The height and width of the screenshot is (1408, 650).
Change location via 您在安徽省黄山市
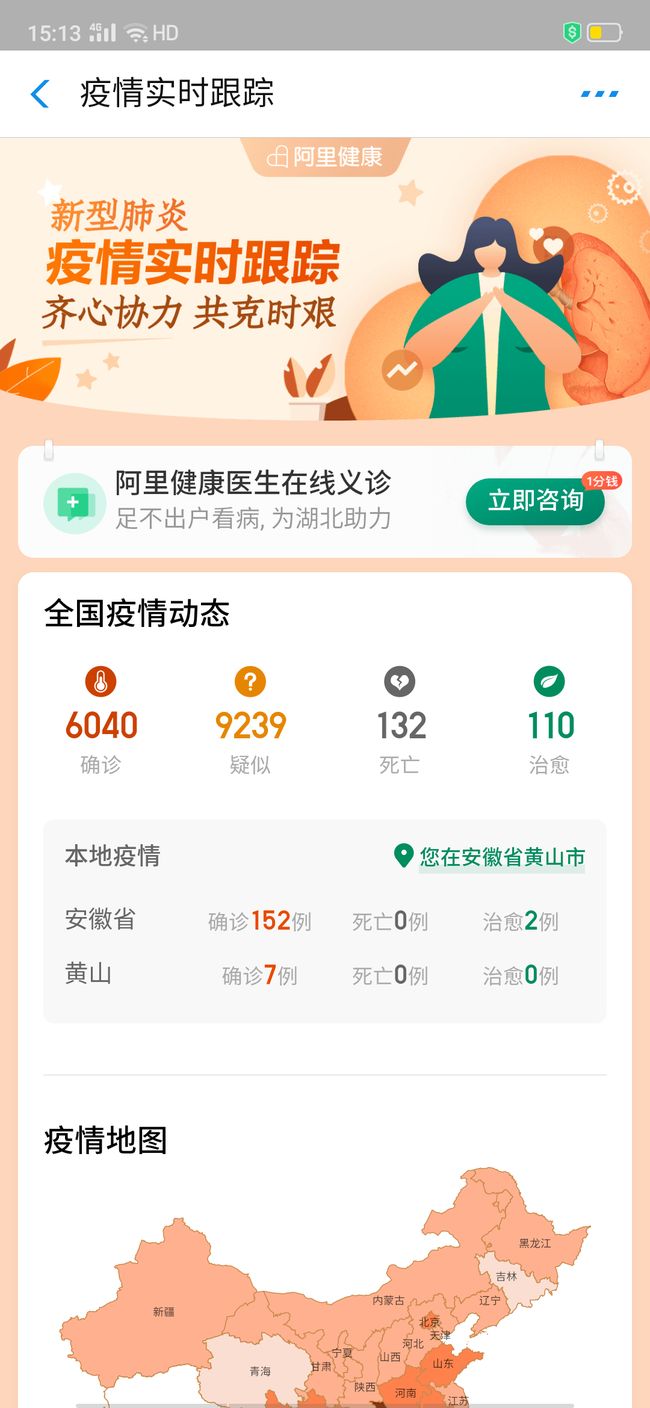click(490, 857)
